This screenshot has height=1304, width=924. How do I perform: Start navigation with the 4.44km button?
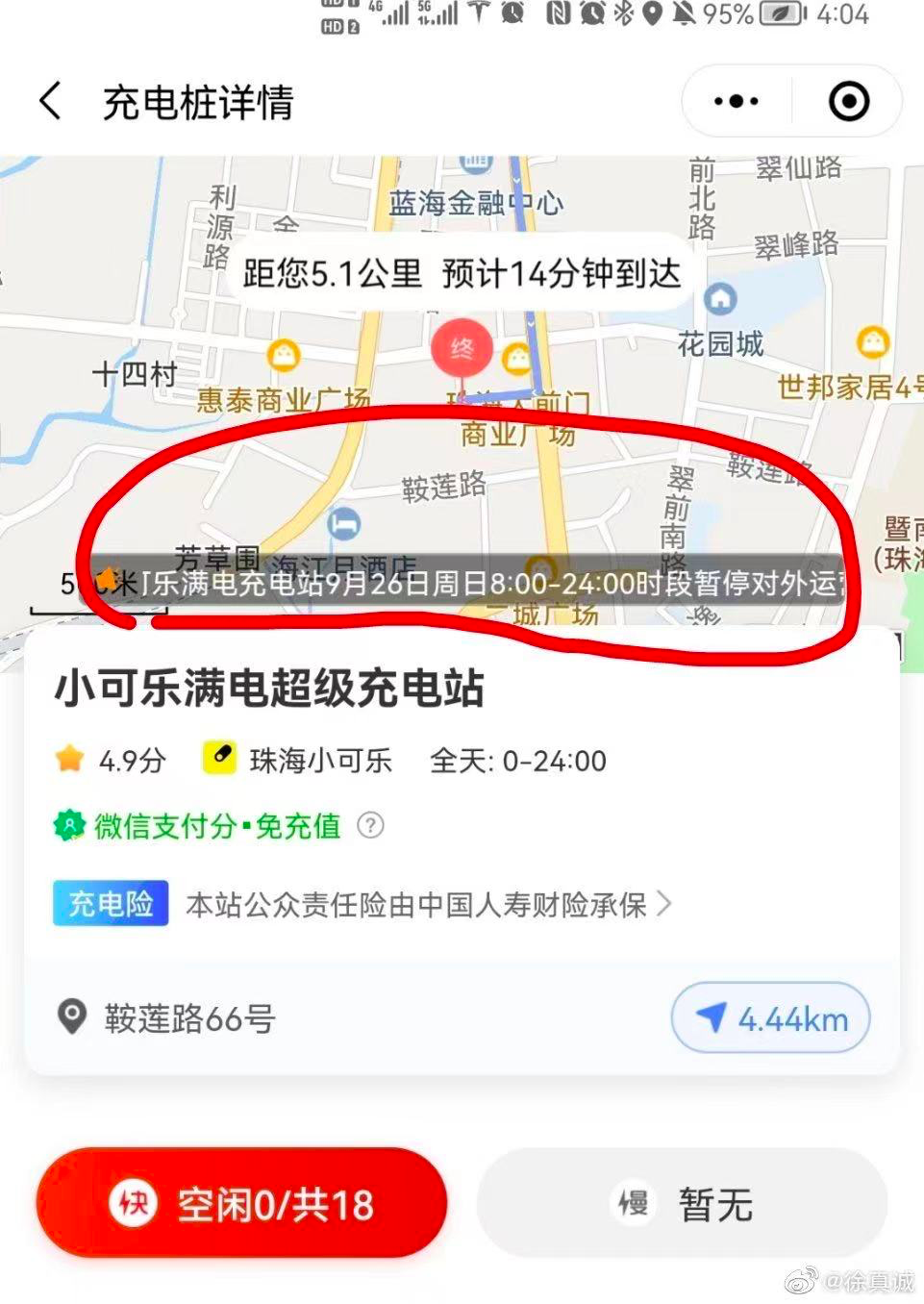pos(770,1017)
